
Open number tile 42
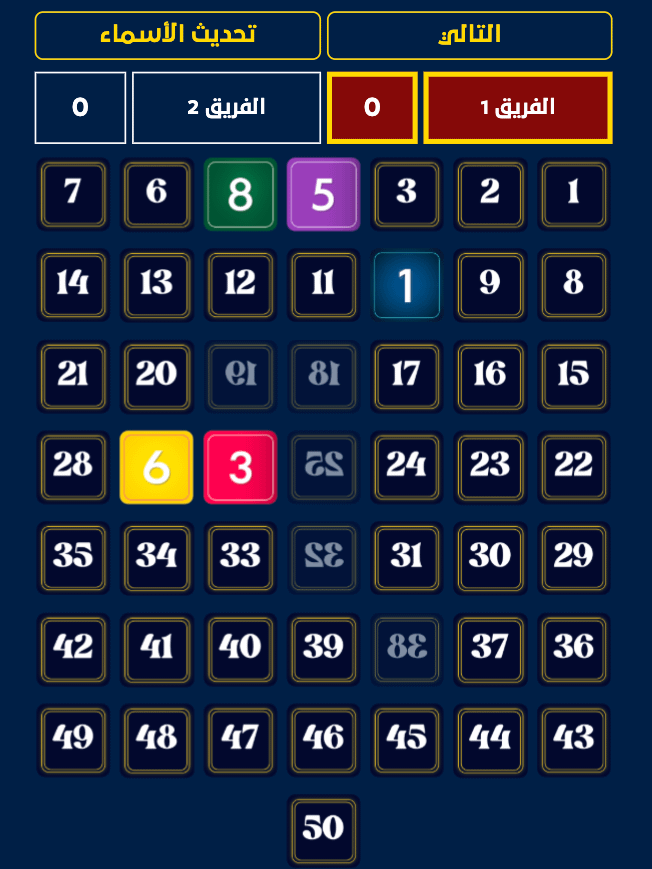click(73, 648)
